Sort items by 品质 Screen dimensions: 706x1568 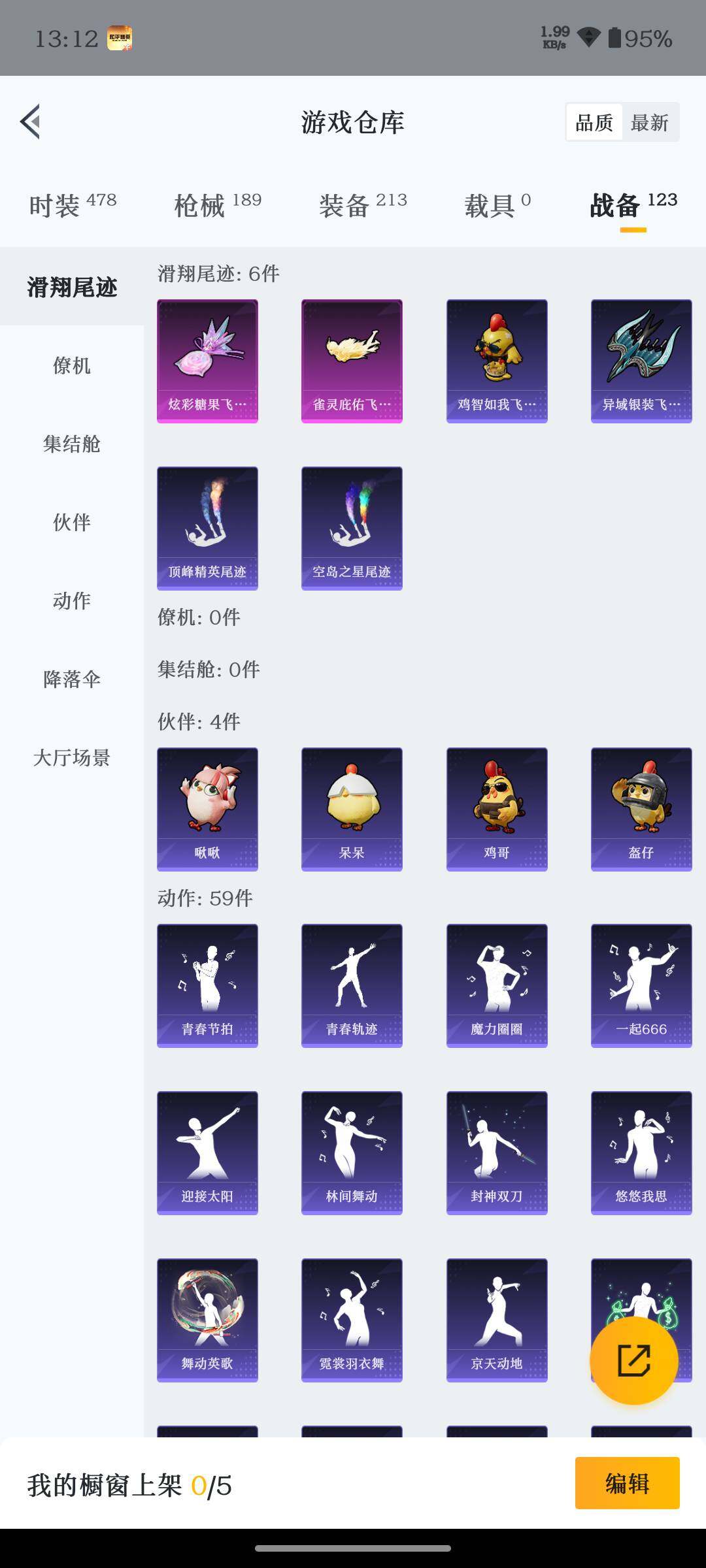[594, 122]
